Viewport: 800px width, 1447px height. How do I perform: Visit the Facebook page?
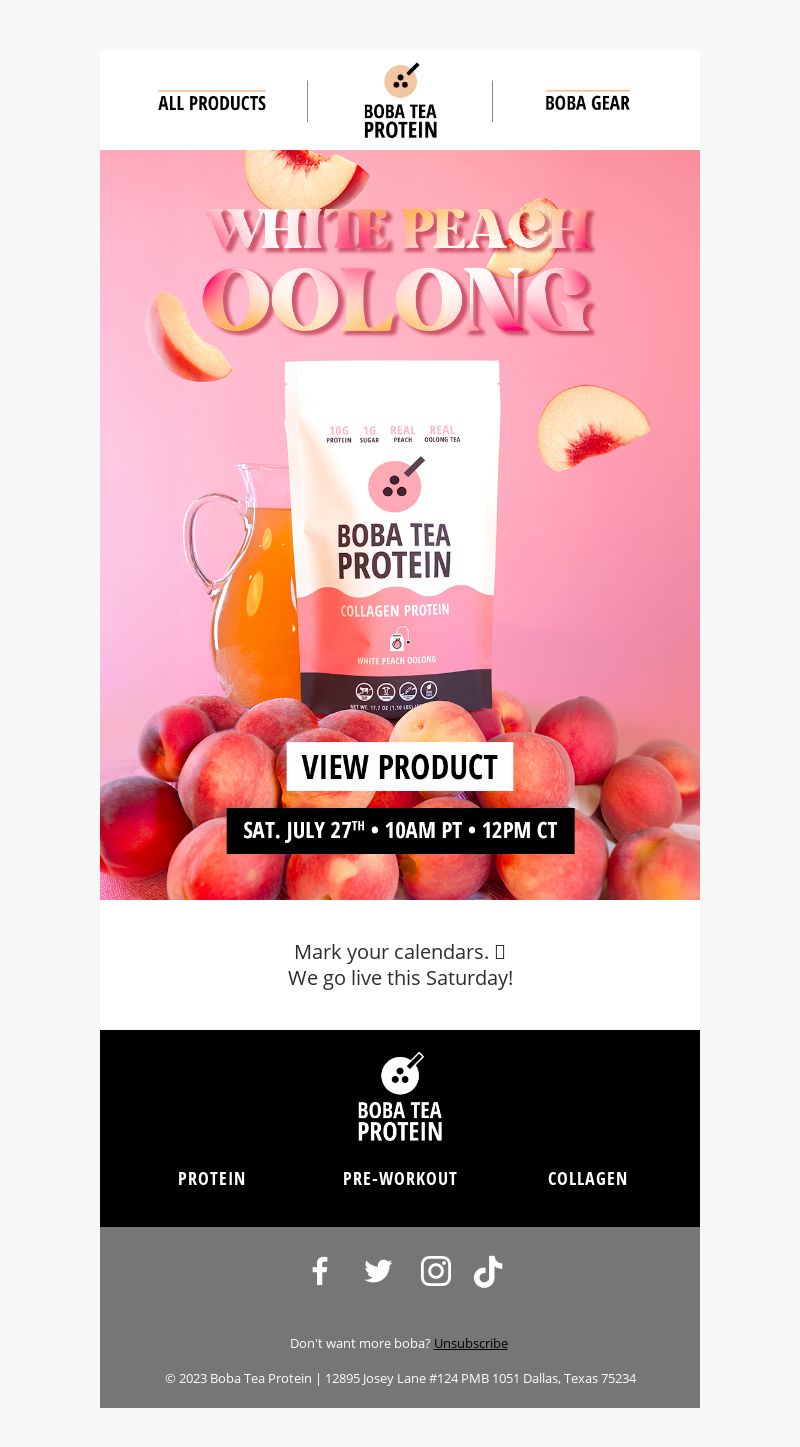pyautogui.click(x=320, y=1271)
